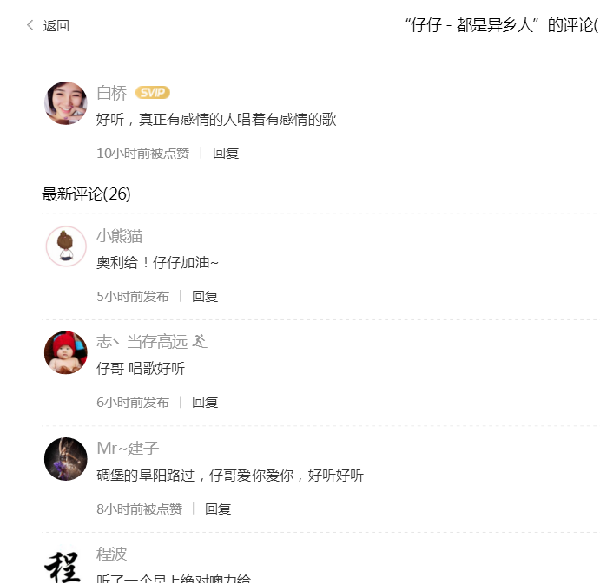Open Mr--建子's profile avatar
This screenshot has height=584, width=600.
click(66, 458)
